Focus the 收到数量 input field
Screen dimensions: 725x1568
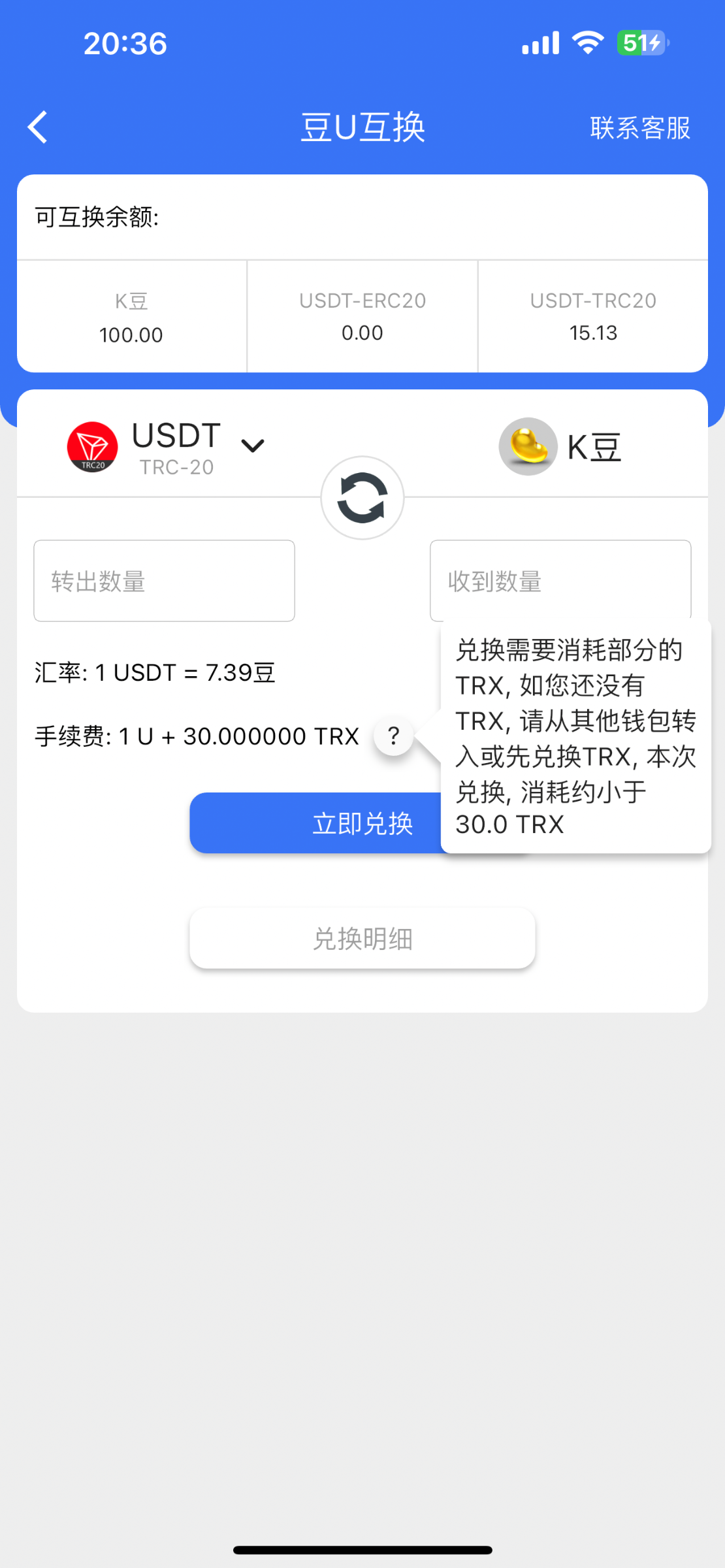[560, 581]
